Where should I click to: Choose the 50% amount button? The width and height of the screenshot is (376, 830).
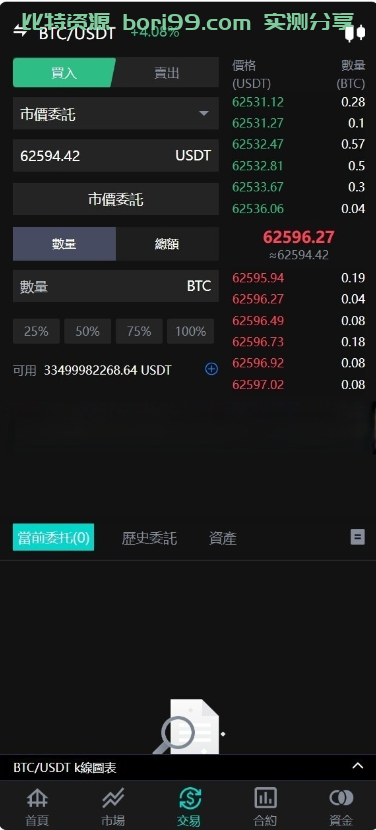(x=87, y=331)
